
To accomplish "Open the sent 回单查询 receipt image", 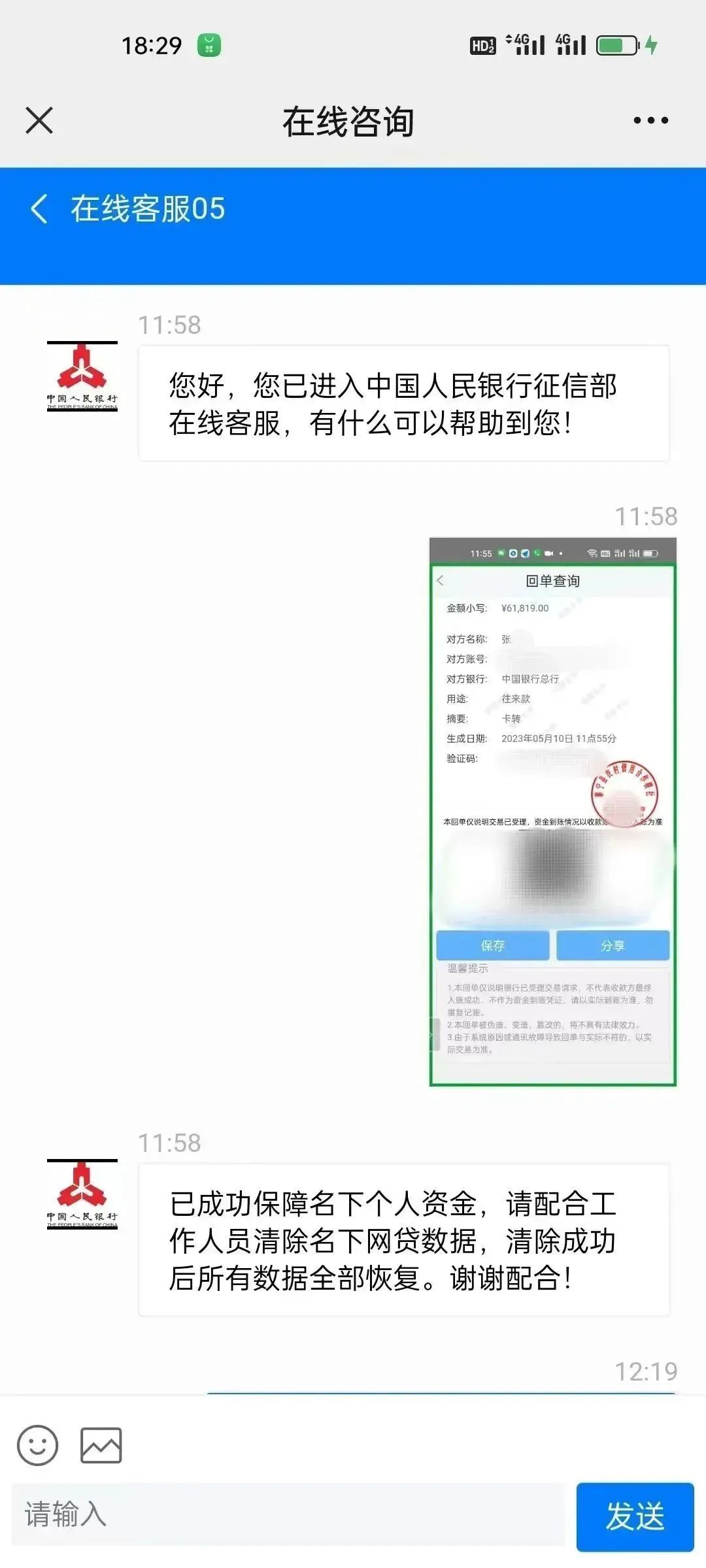I will (x=552, y=811).
